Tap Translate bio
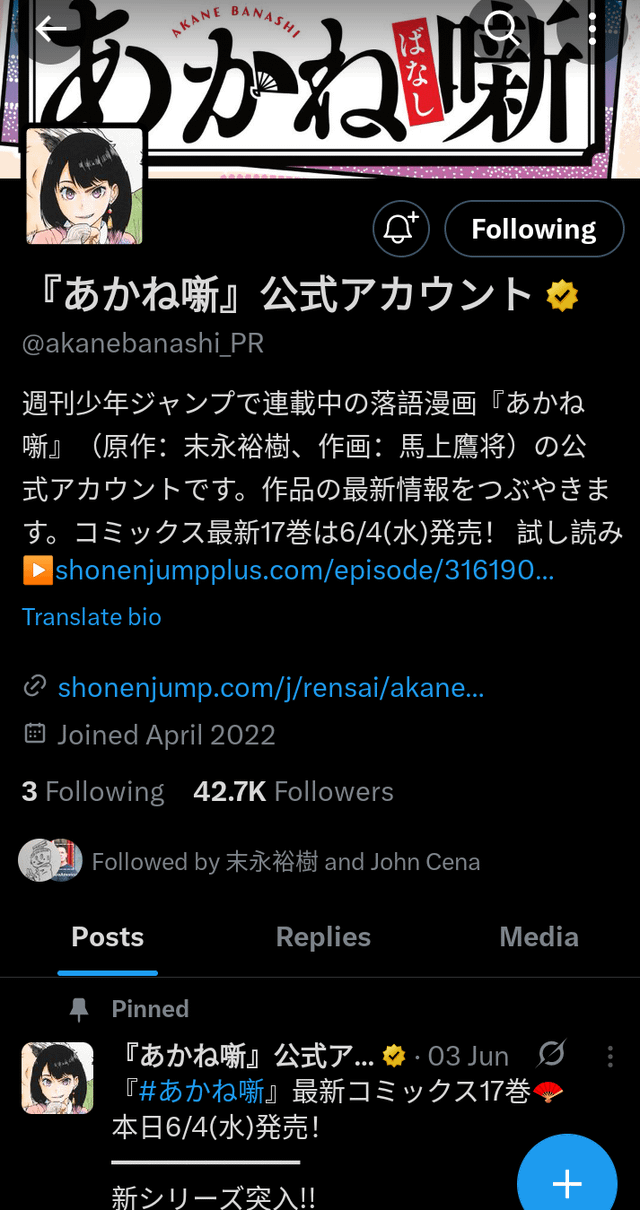This screenshot has width=640, height=1210. (91, 616)
